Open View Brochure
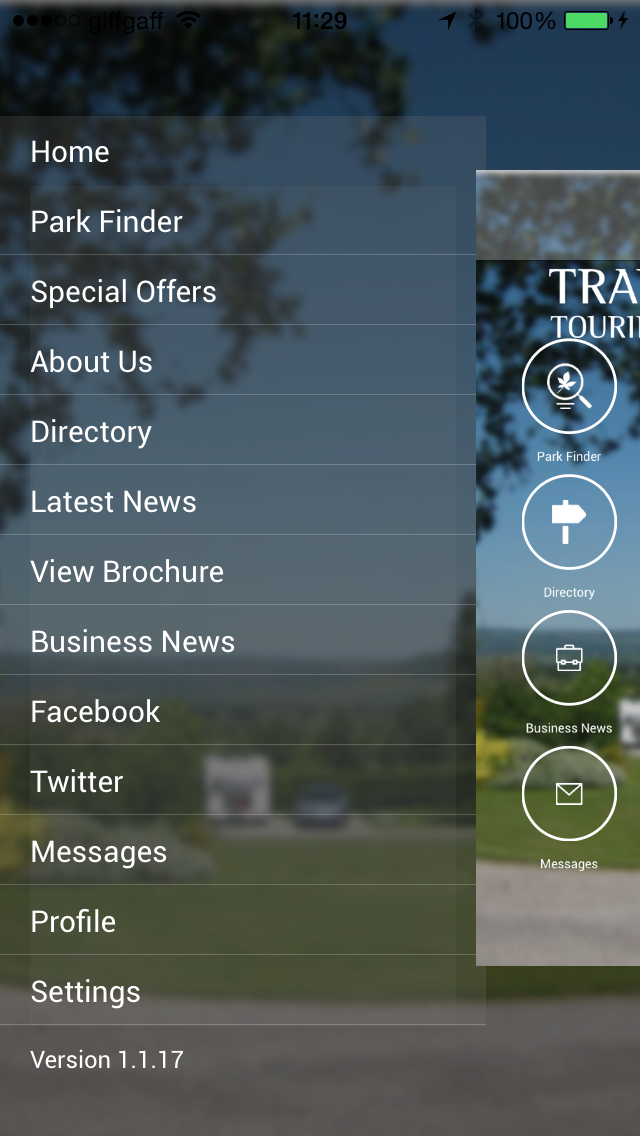This screenshot has width=640, height=1136. [127, 572]
